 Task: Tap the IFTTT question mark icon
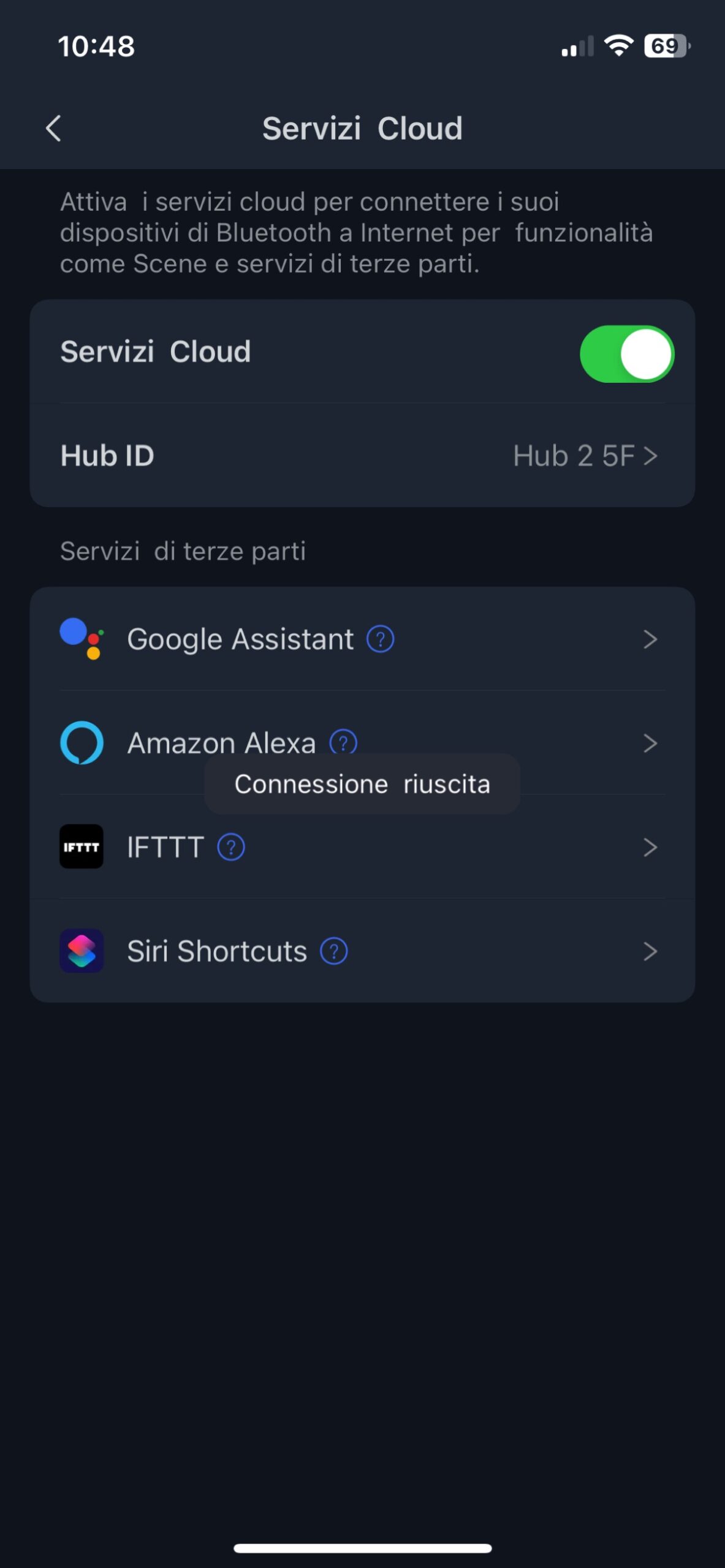click(x=231, y=848)
